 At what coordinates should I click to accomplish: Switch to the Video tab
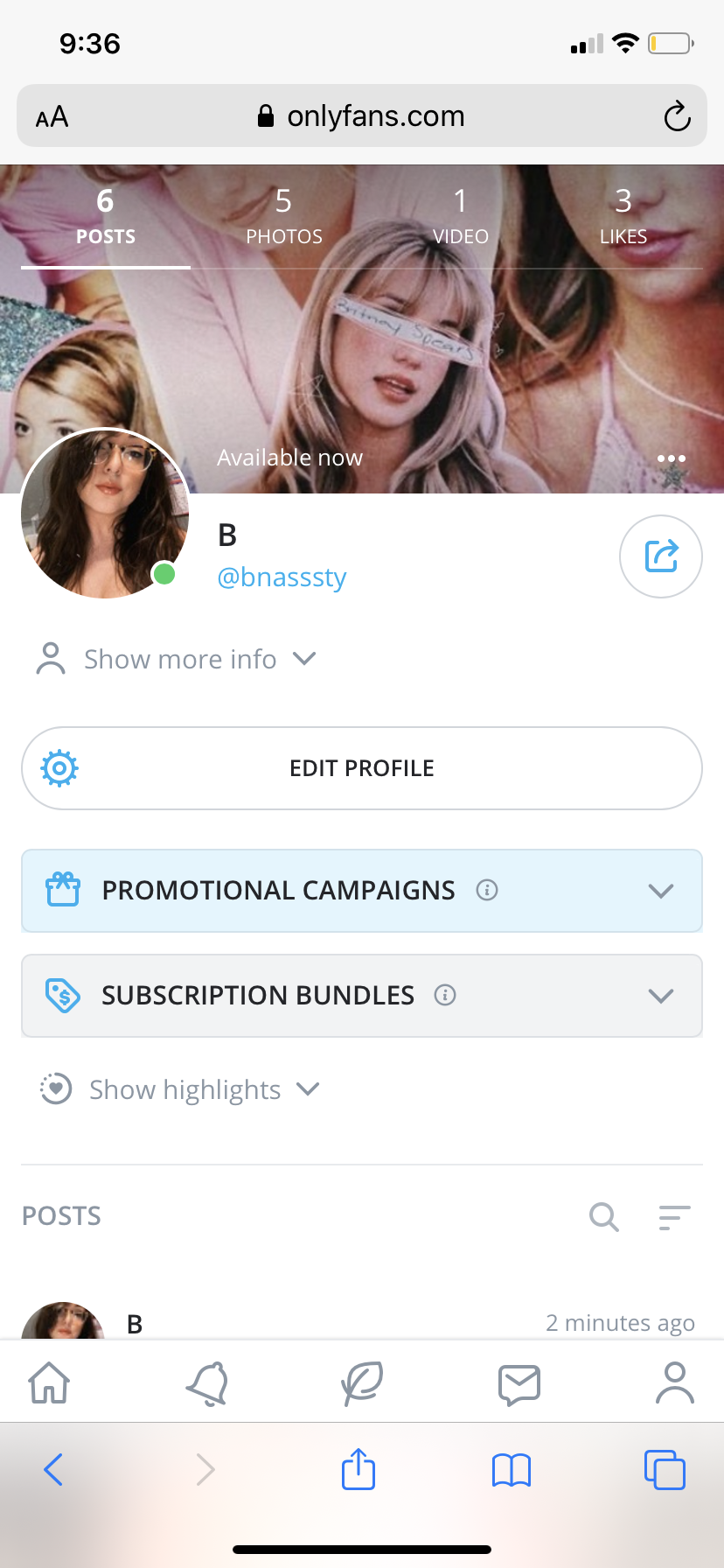point(460,217)
